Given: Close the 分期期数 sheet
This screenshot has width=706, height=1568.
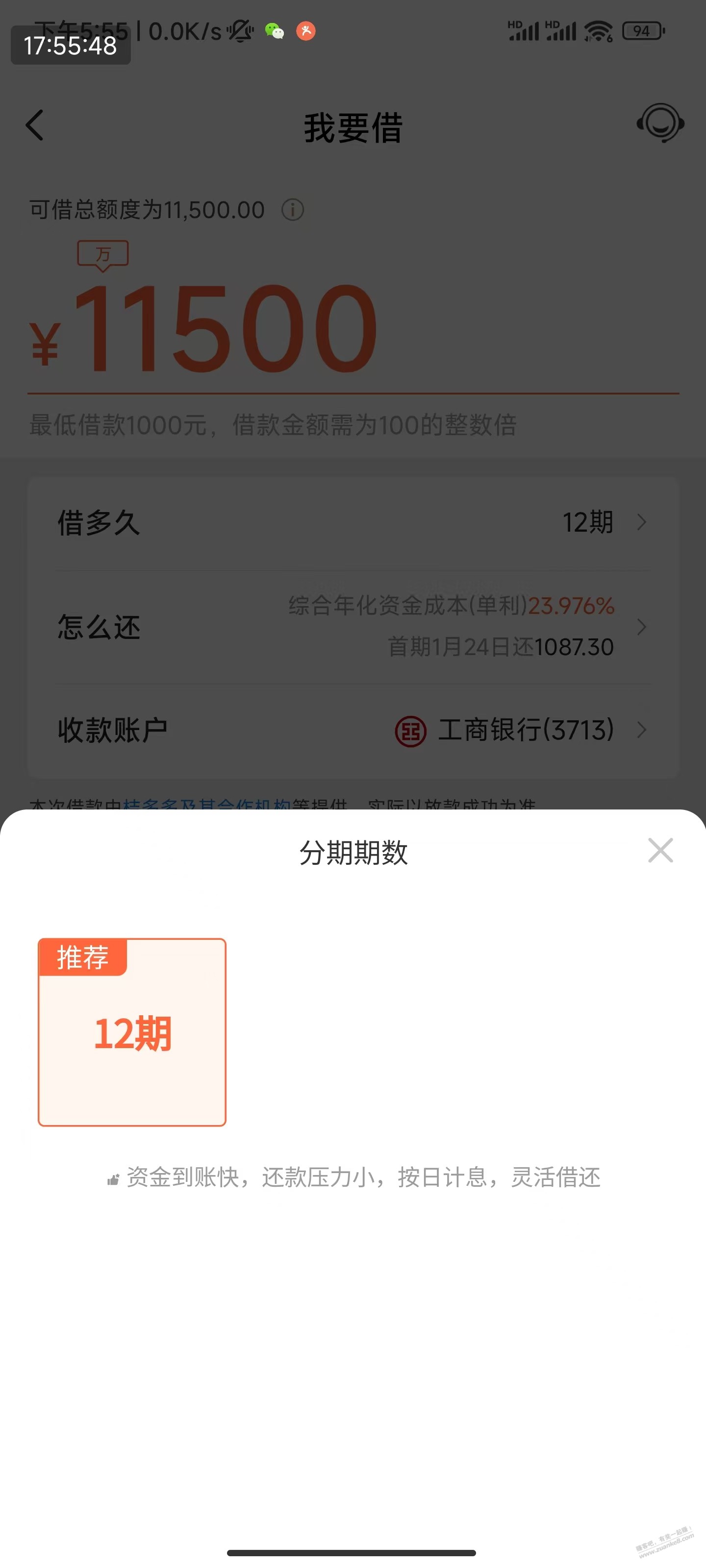Looking at the screenshot, I should (660, 850).
